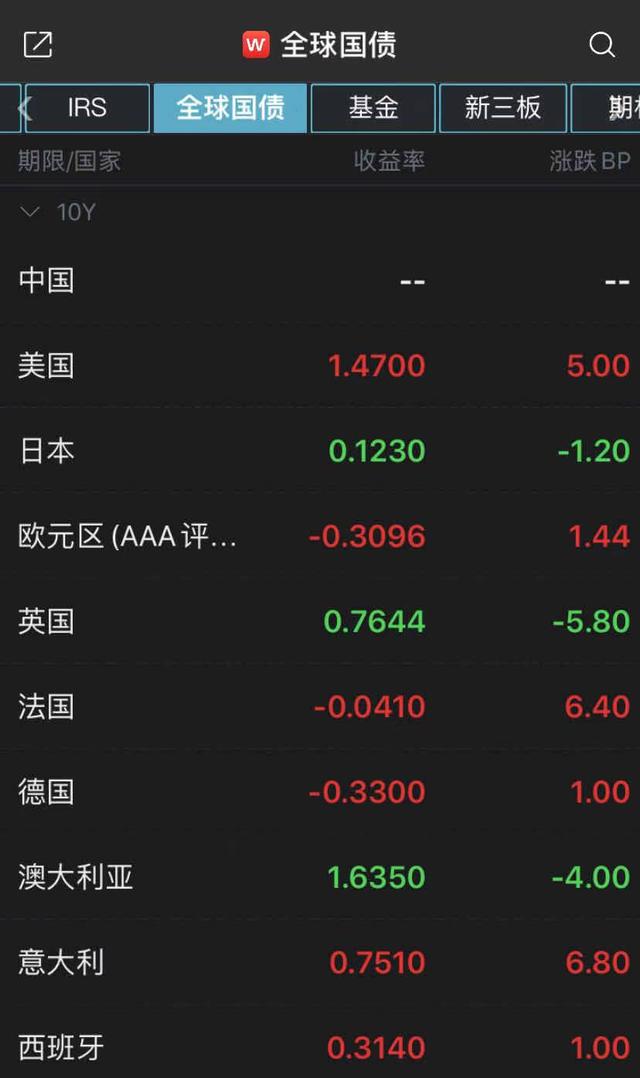Sort by the 涨跌 BP column header
Image resolution: width=640 pixels, height=1078 pixels.
pos(589,161)
